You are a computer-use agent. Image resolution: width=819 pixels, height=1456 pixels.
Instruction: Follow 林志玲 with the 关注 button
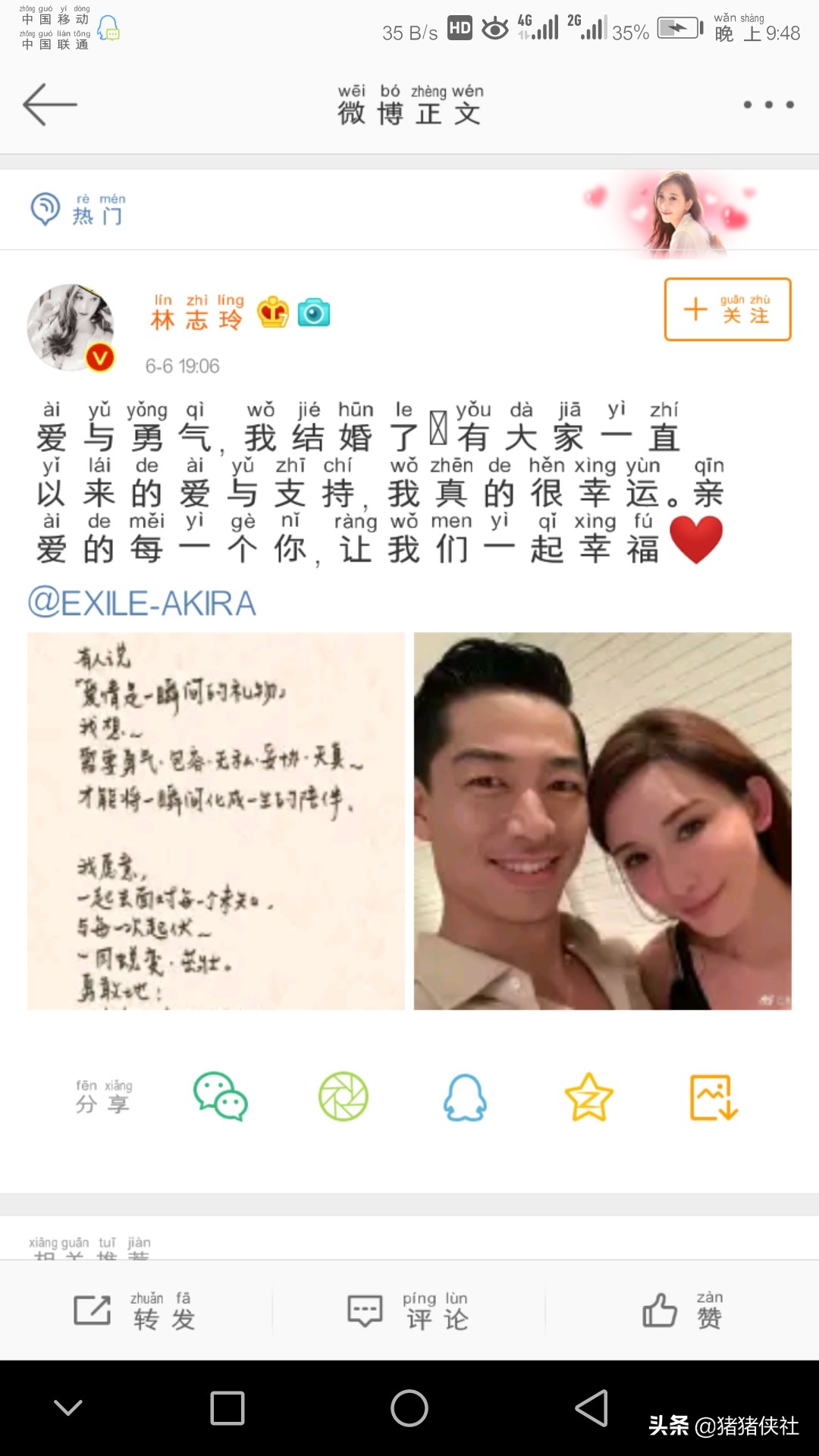pyautogui.click(x=728, y=309)
